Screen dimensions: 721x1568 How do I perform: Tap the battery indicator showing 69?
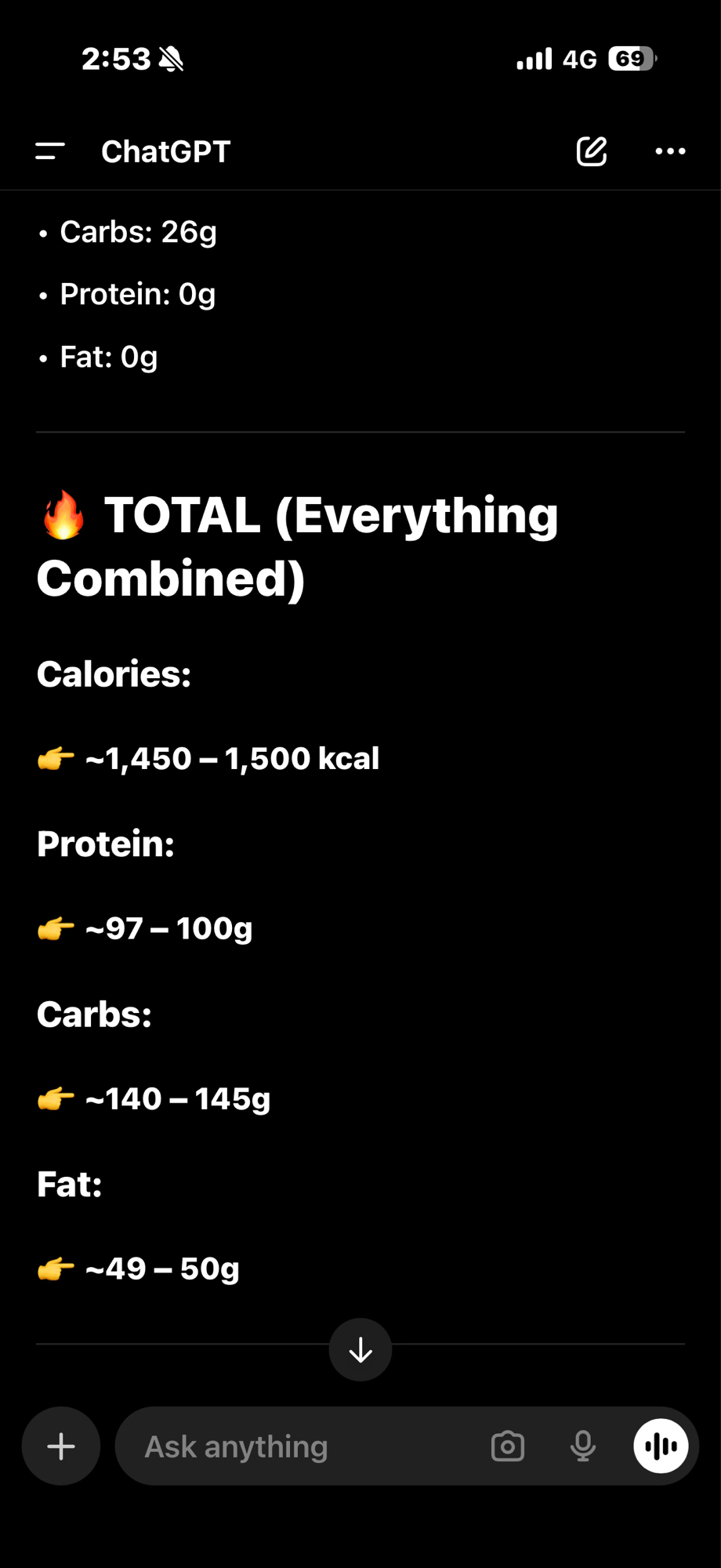(x=629, y=58)
